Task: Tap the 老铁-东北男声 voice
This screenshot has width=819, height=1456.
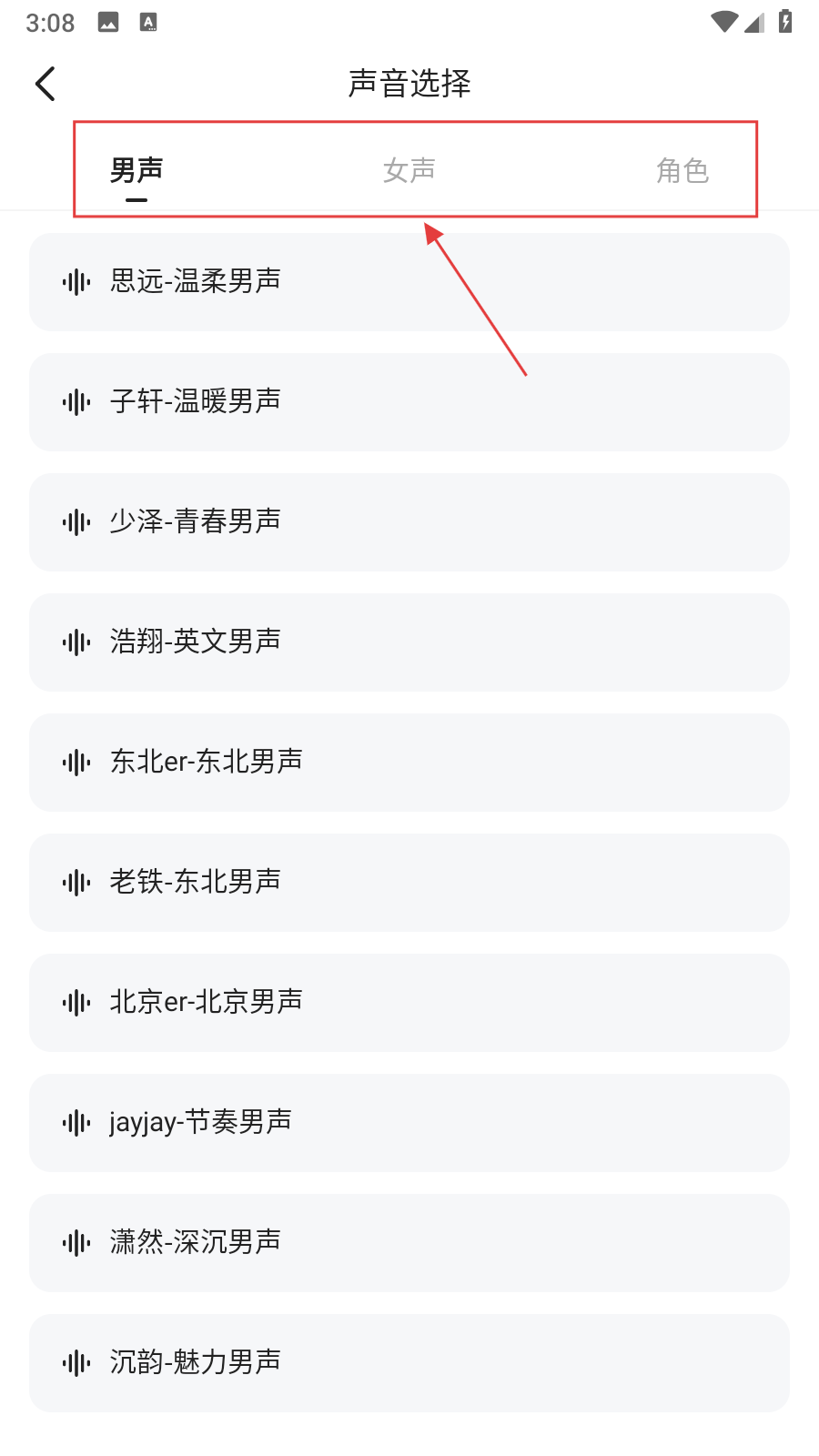Action: coord(409,883)
